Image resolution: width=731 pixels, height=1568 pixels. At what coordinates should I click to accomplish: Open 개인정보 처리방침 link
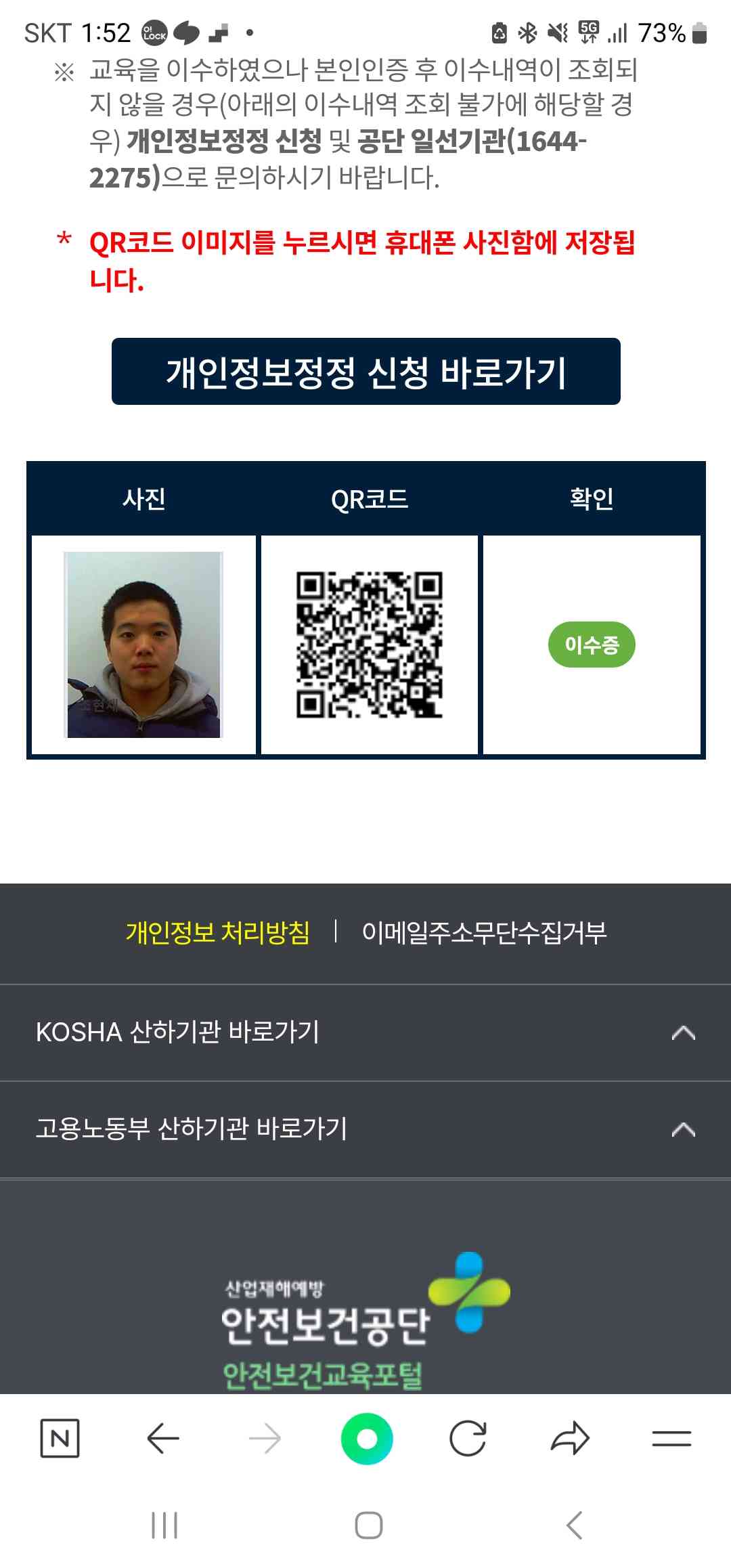point(218,932)
